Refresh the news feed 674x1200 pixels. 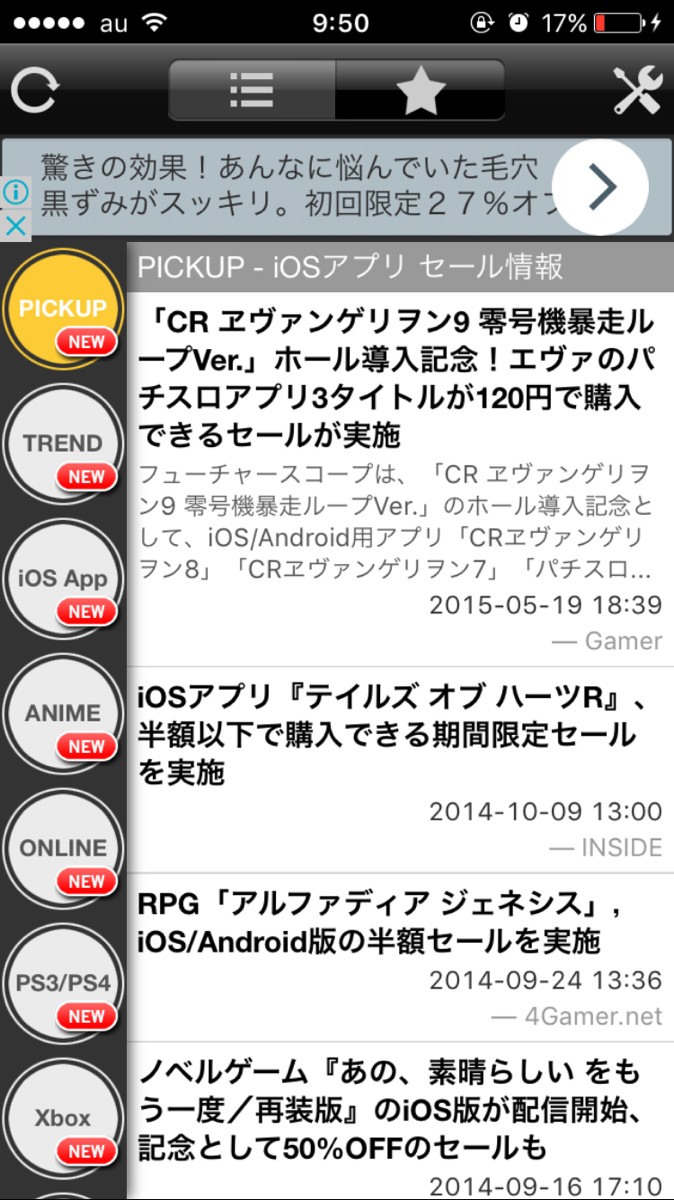[x=35, y=92]
